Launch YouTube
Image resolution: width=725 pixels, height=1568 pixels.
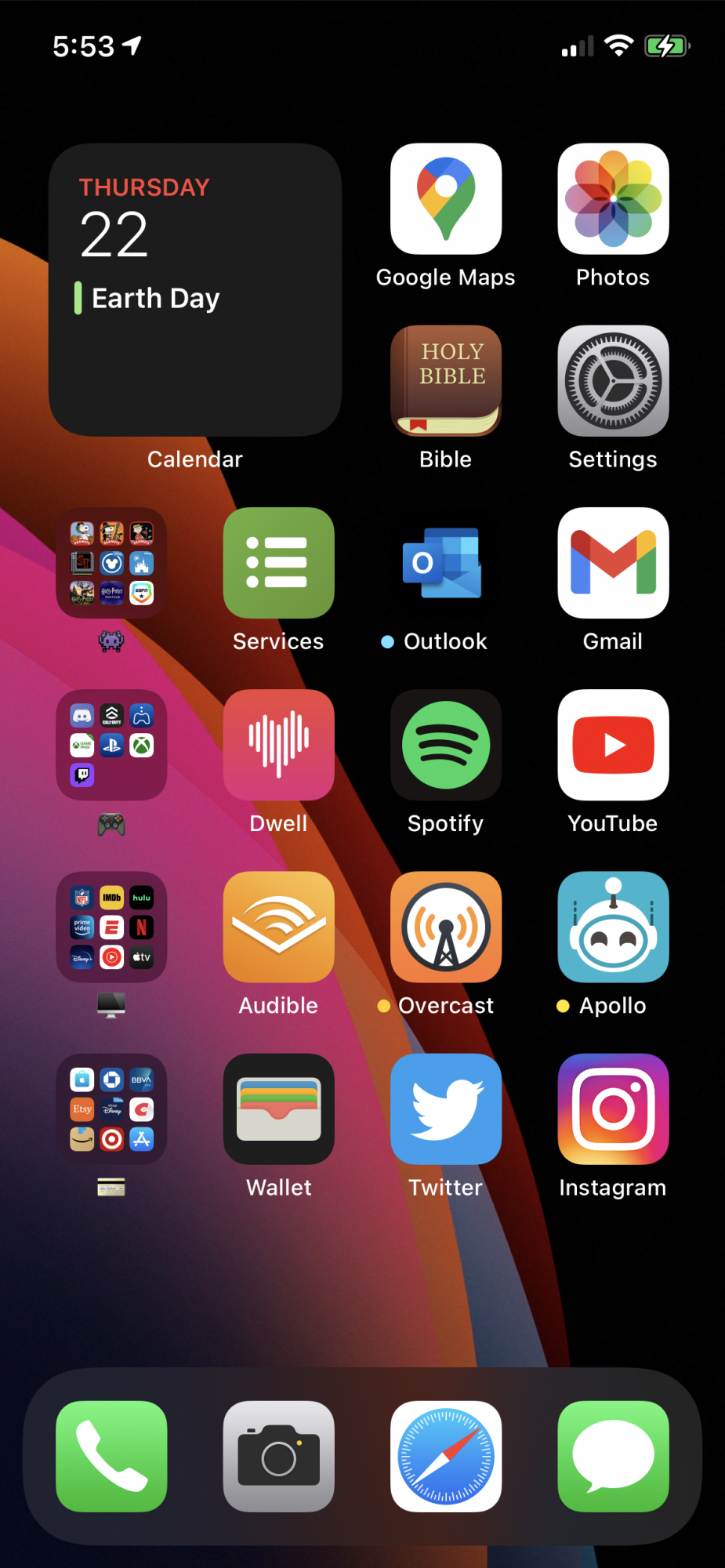[x=613, y=745]
